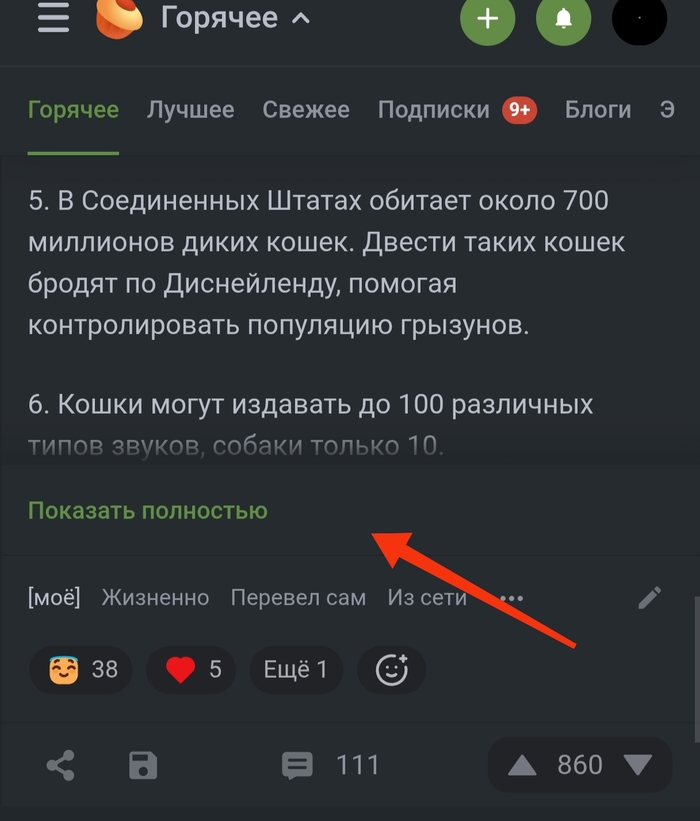This screenshot has width=700, height=821.
Task: Open the notifications bell
Action: 563,19
